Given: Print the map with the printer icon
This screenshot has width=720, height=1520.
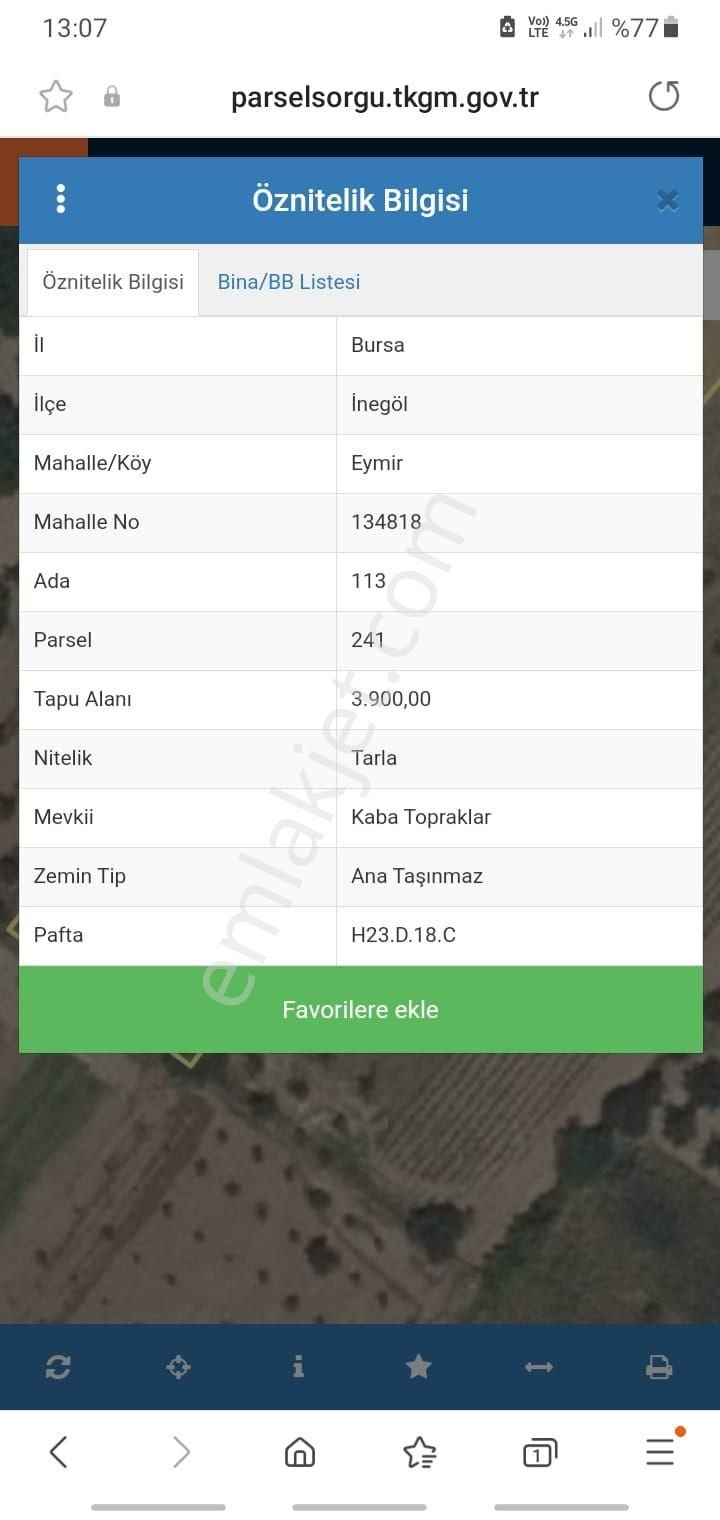Looking at the screenshot, I should pos(659,1367).
